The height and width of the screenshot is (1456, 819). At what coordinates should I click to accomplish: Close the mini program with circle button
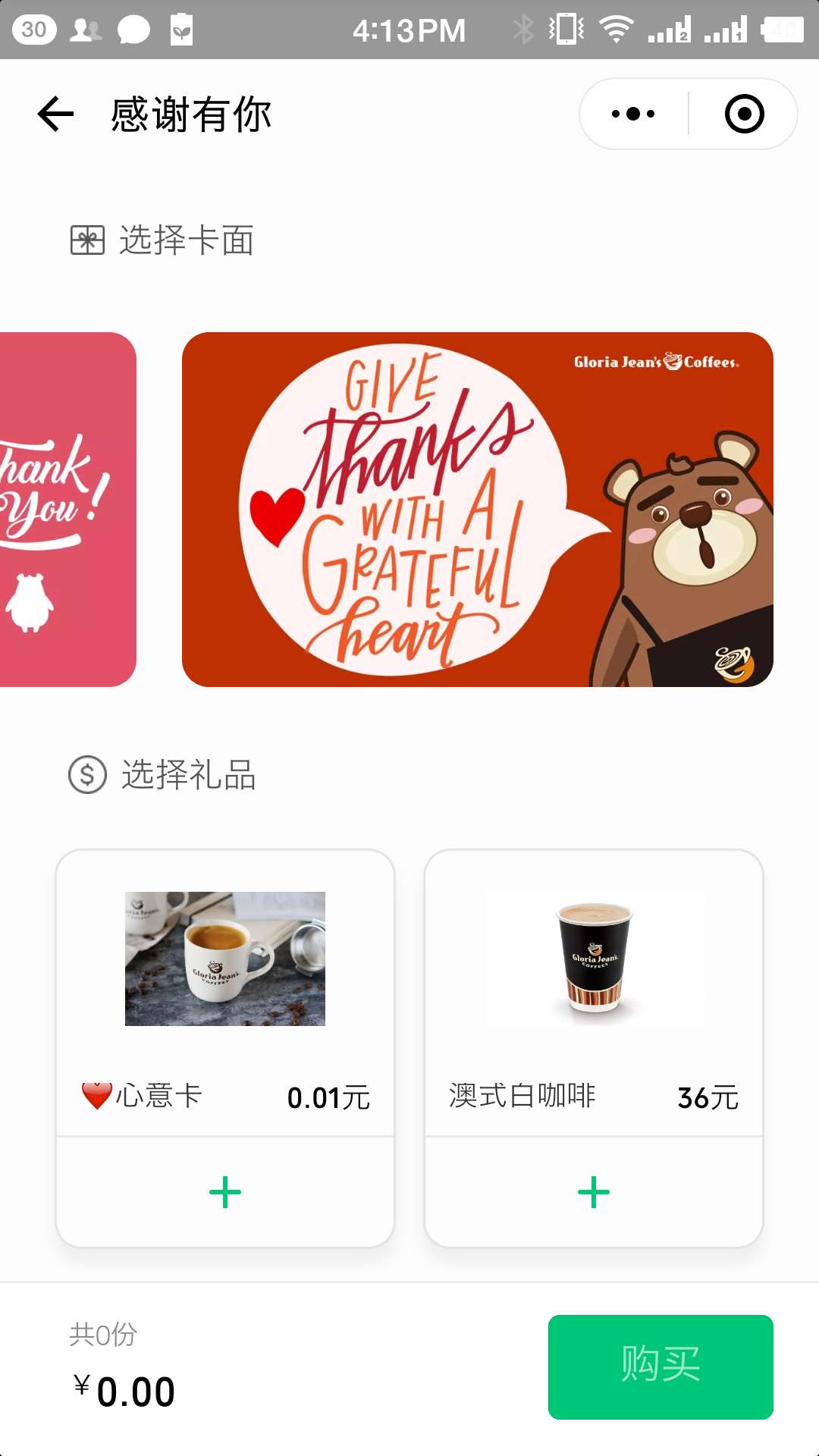pos(744,115)
